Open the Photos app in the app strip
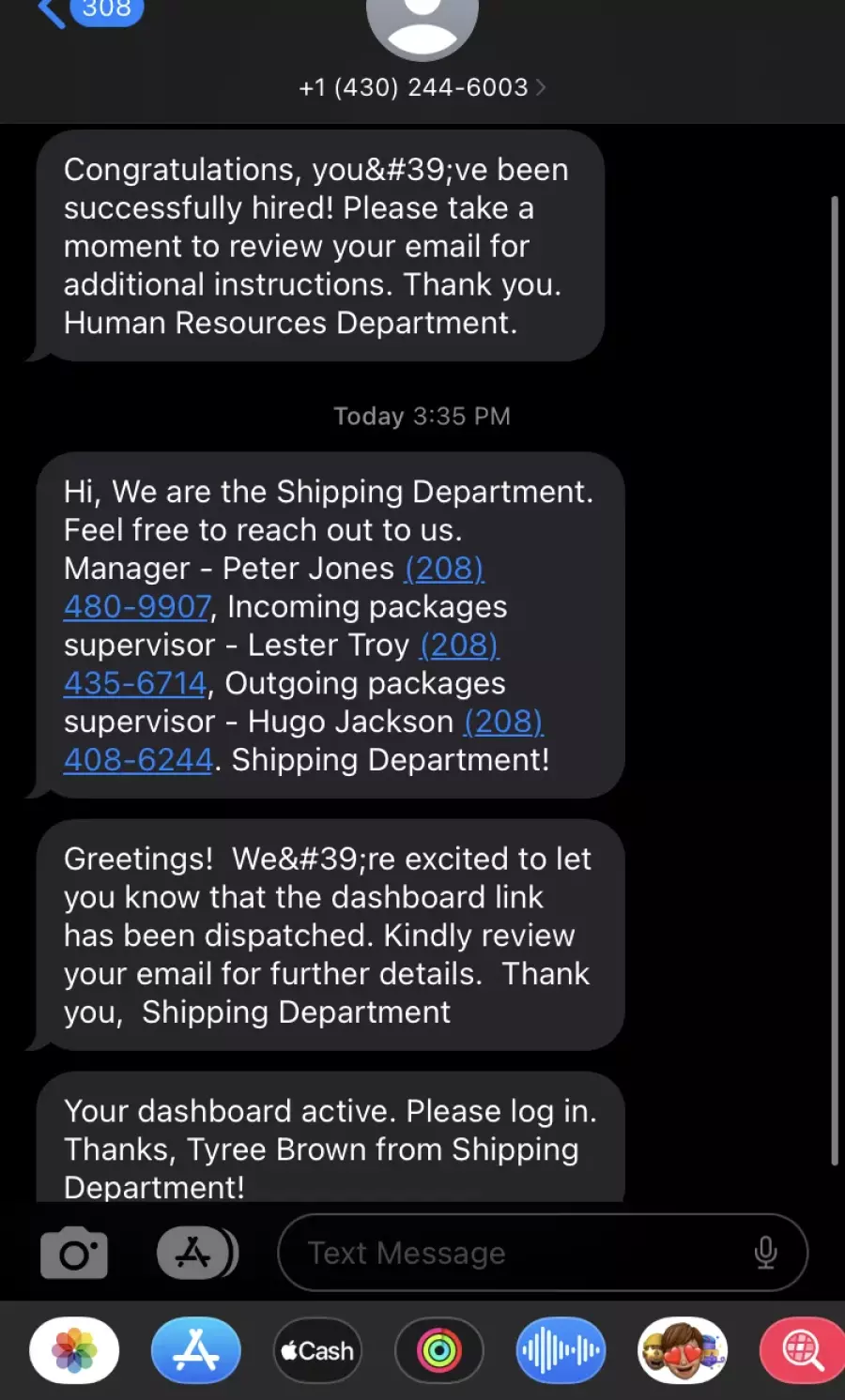 pyautogui.click(x=74, y=1350)
